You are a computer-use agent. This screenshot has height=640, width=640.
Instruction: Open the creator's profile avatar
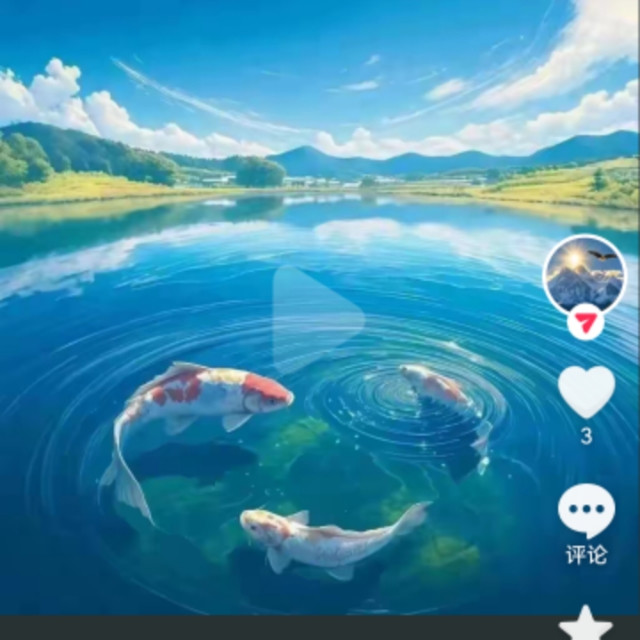585,274
